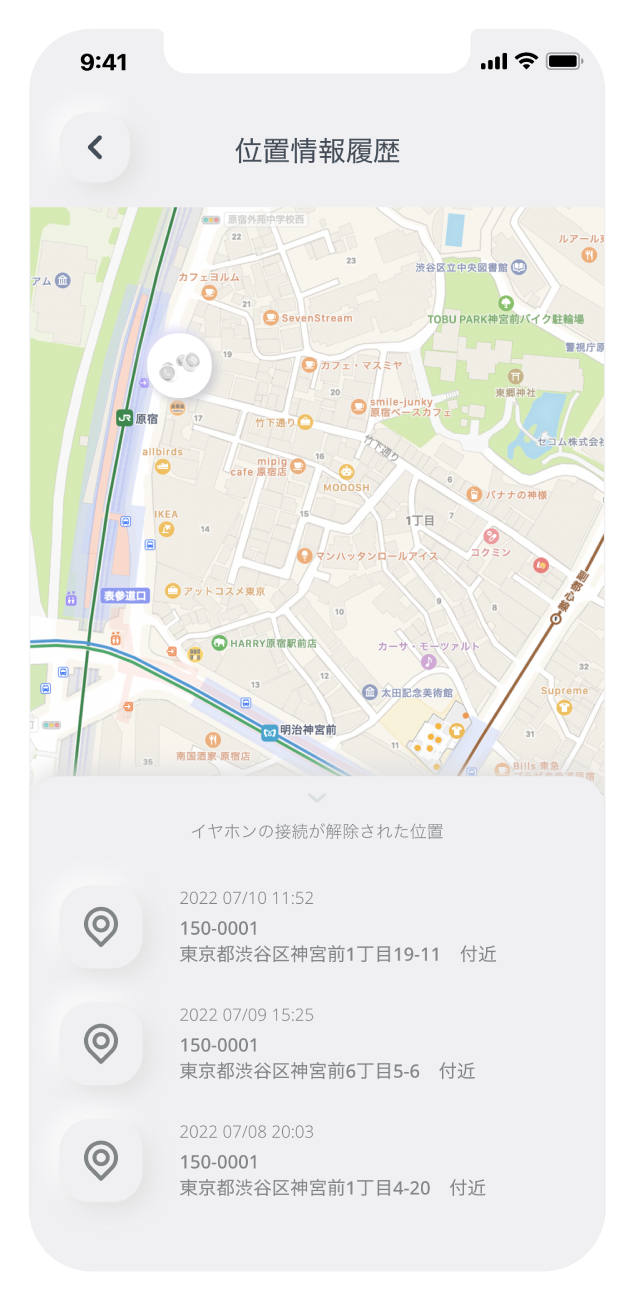Collapse the panel using the chevron handle

(317, 797)
